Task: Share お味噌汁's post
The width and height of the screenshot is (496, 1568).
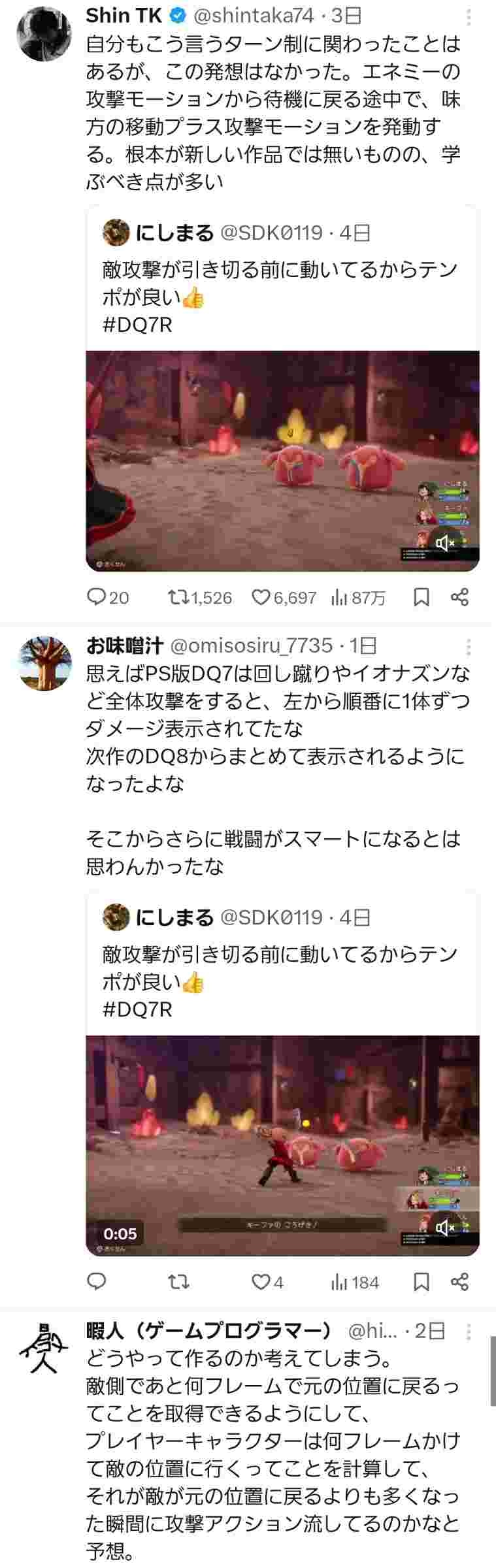Action: [460, 1281]
